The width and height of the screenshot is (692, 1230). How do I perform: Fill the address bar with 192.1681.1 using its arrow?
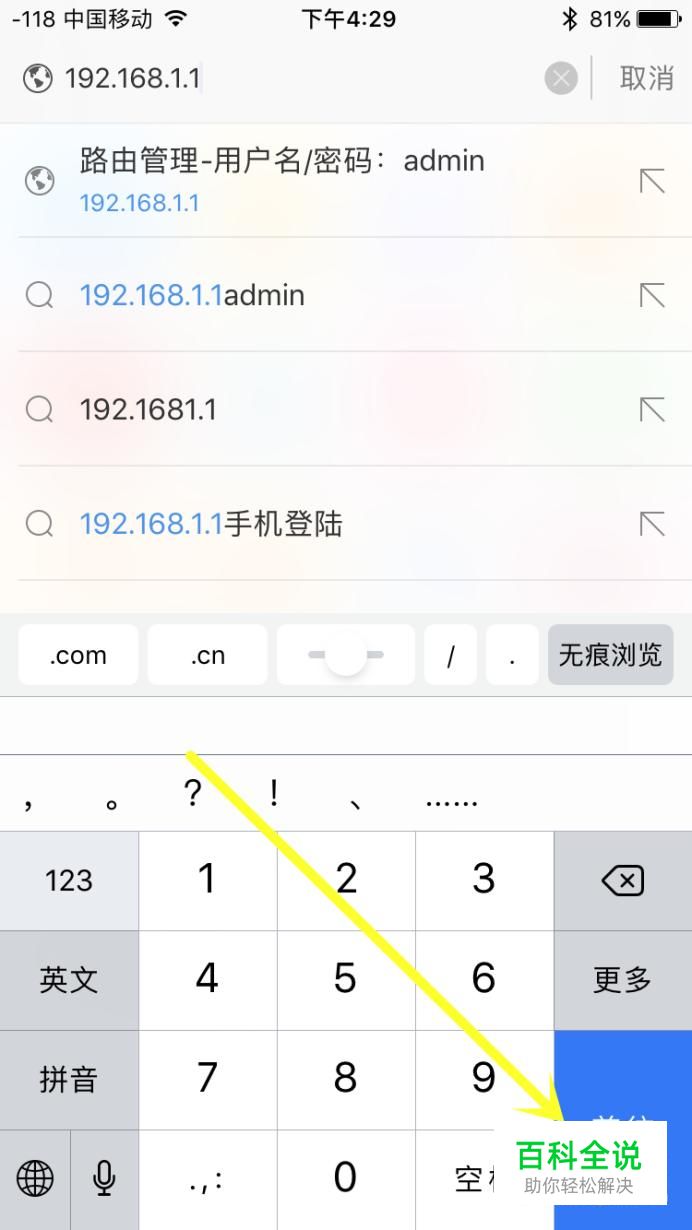click(x=652, y=409)
